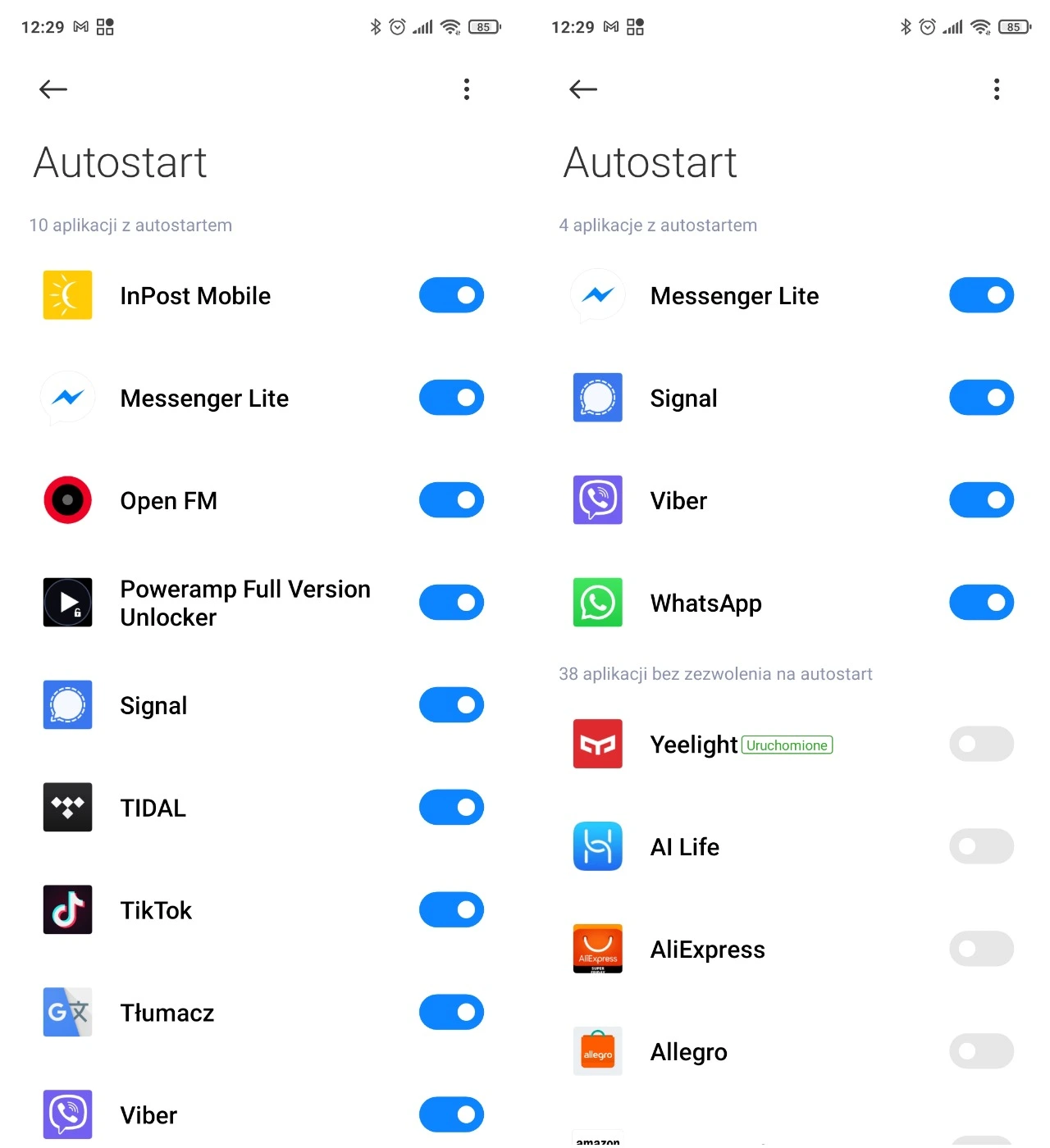The image size is (1050, 1148).
Task: Click the TIDAL app icon
Action: [67, 807]
